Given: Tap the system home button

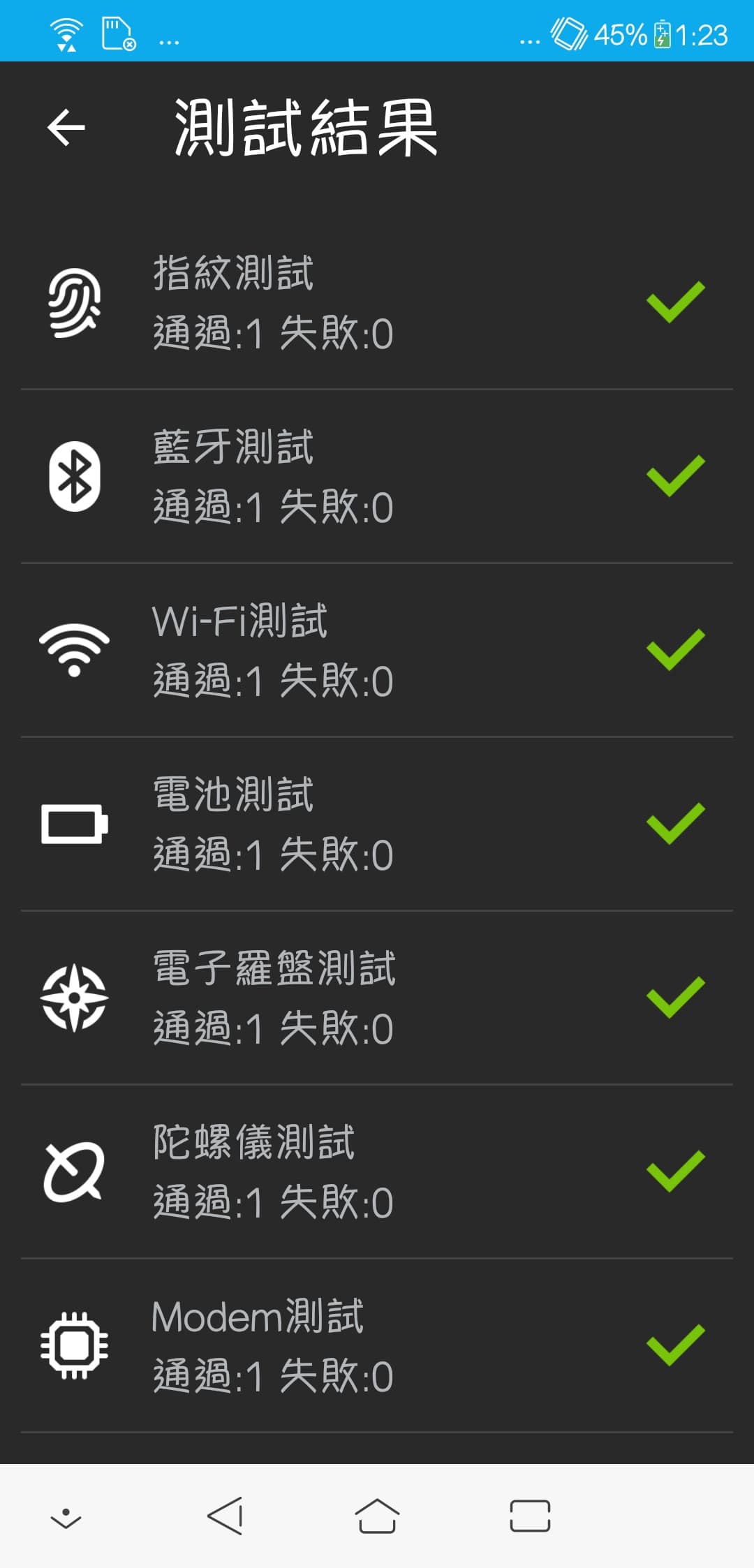Looking at the screenshot, I should tap(377, 1516).
